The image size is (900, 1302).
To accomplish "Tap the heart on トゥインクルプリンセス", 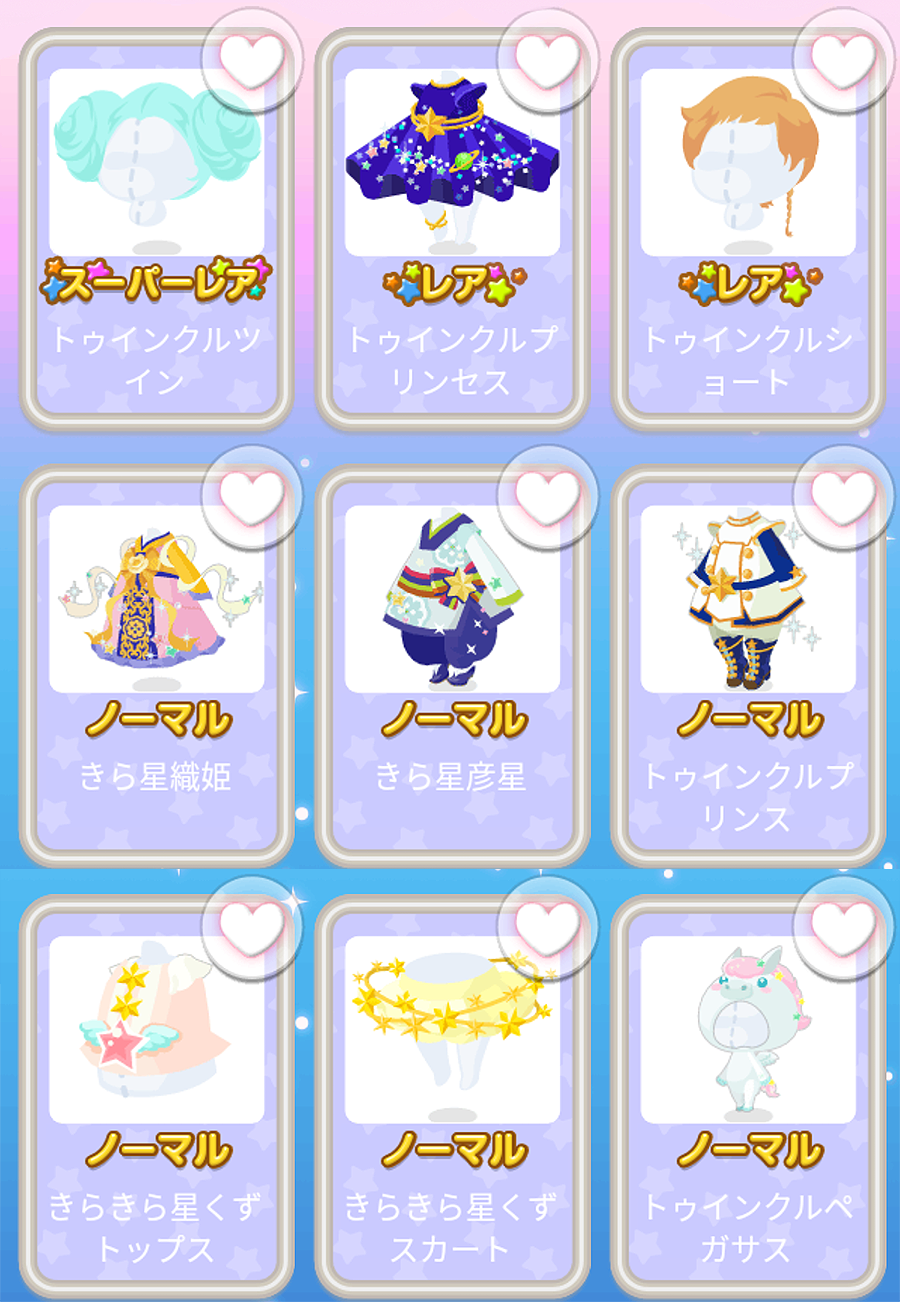I will [547, 59].
